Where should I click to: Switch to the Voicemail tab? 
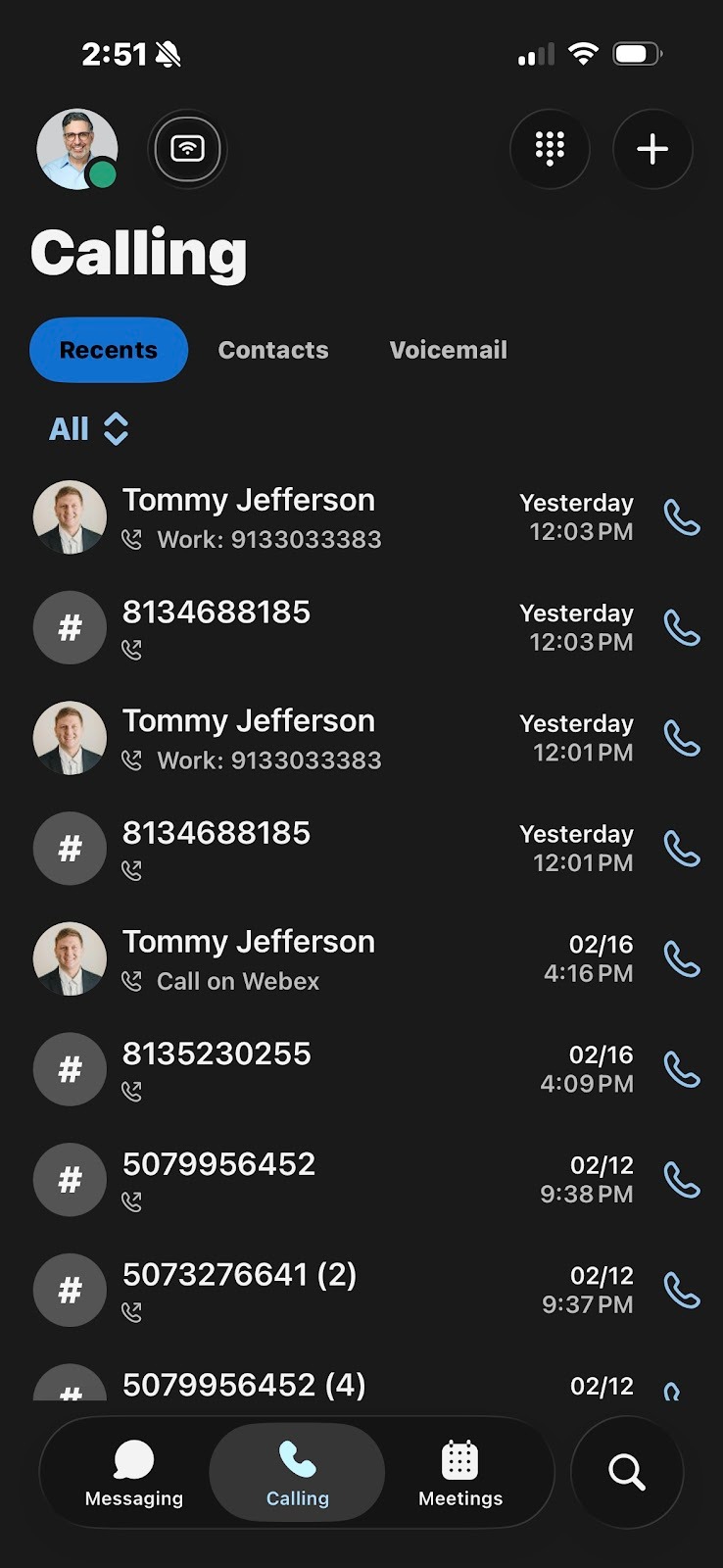pyautogui.click(x=448, y=350)
